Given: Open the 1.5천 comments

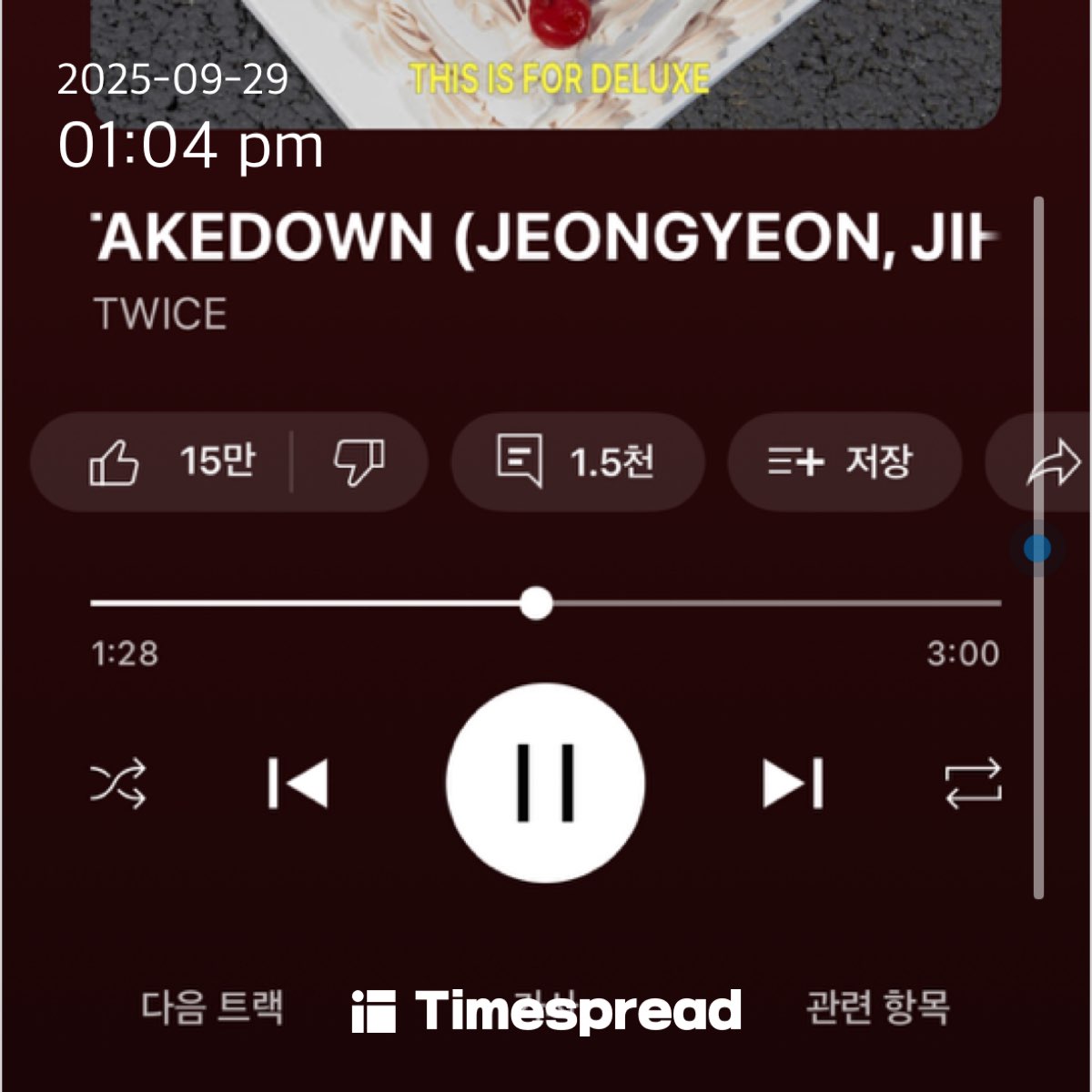Looking at the screenshot, I should (577, 461).
